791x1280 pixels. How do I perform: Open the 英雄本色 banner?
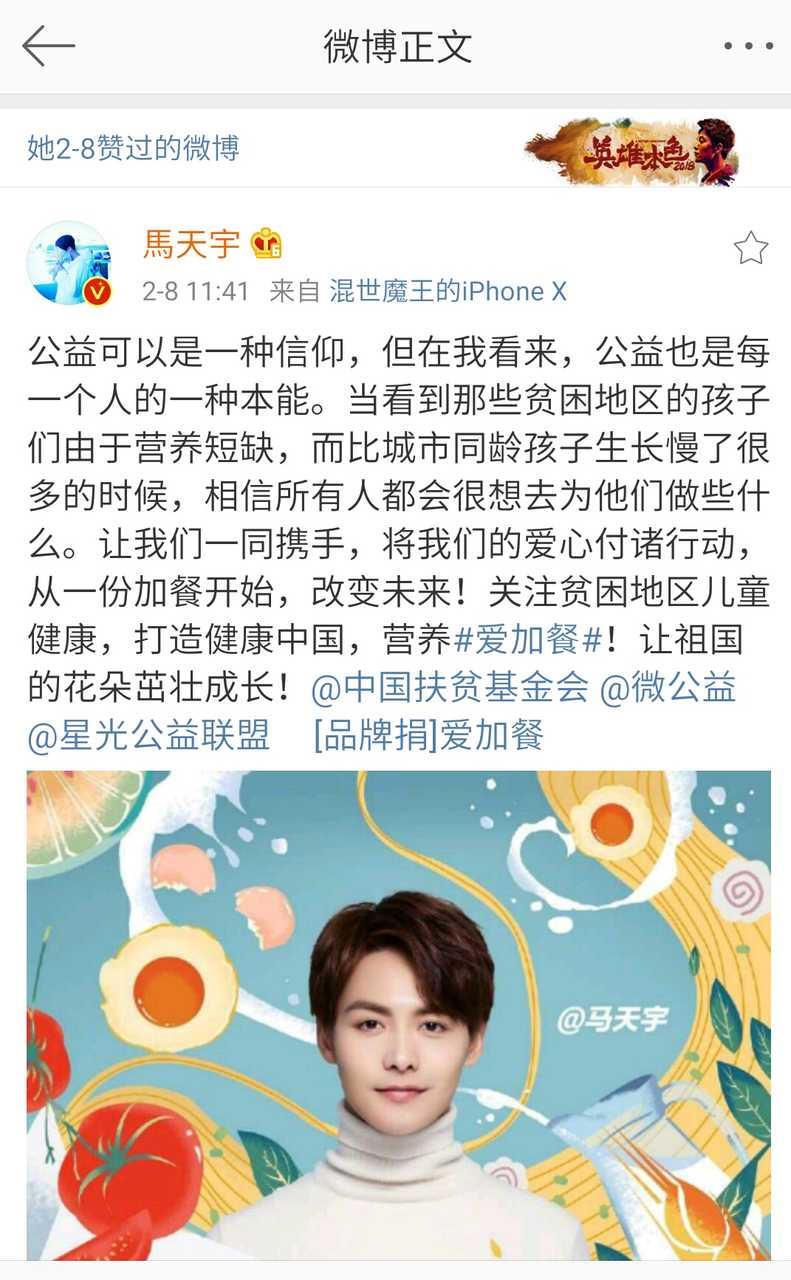(x=632, y=151)
